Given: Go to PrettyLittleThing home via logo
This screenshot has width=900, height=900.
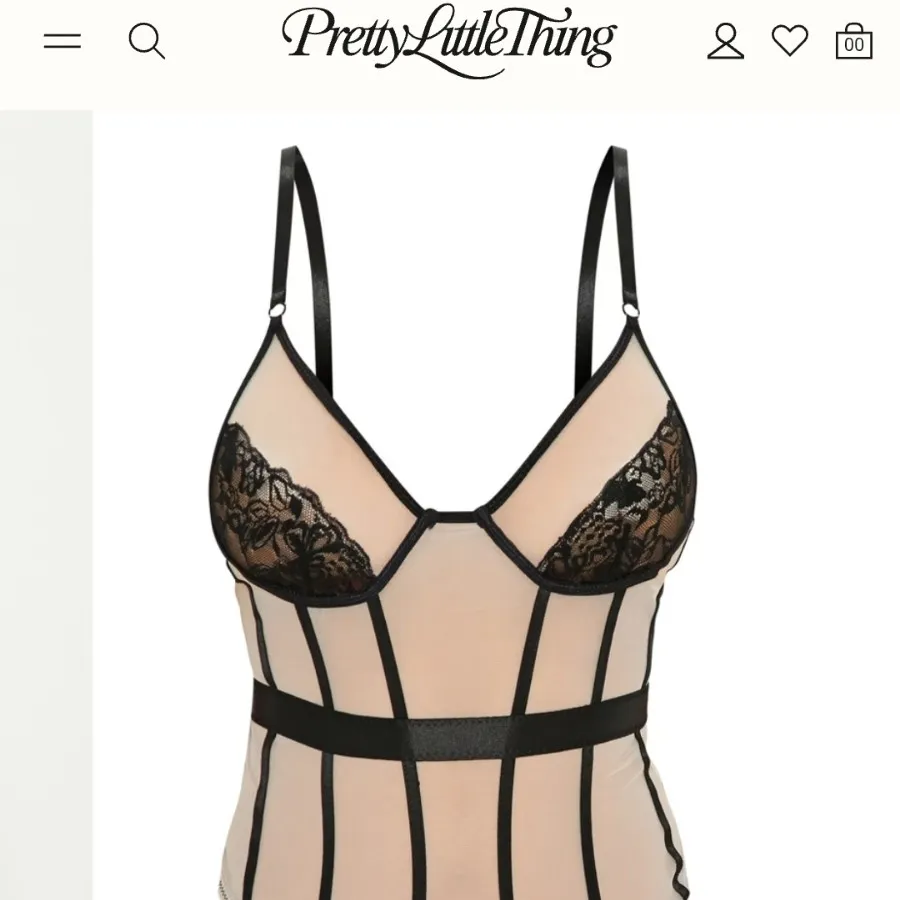Looking at the screenshot, I should click(449, 40).
